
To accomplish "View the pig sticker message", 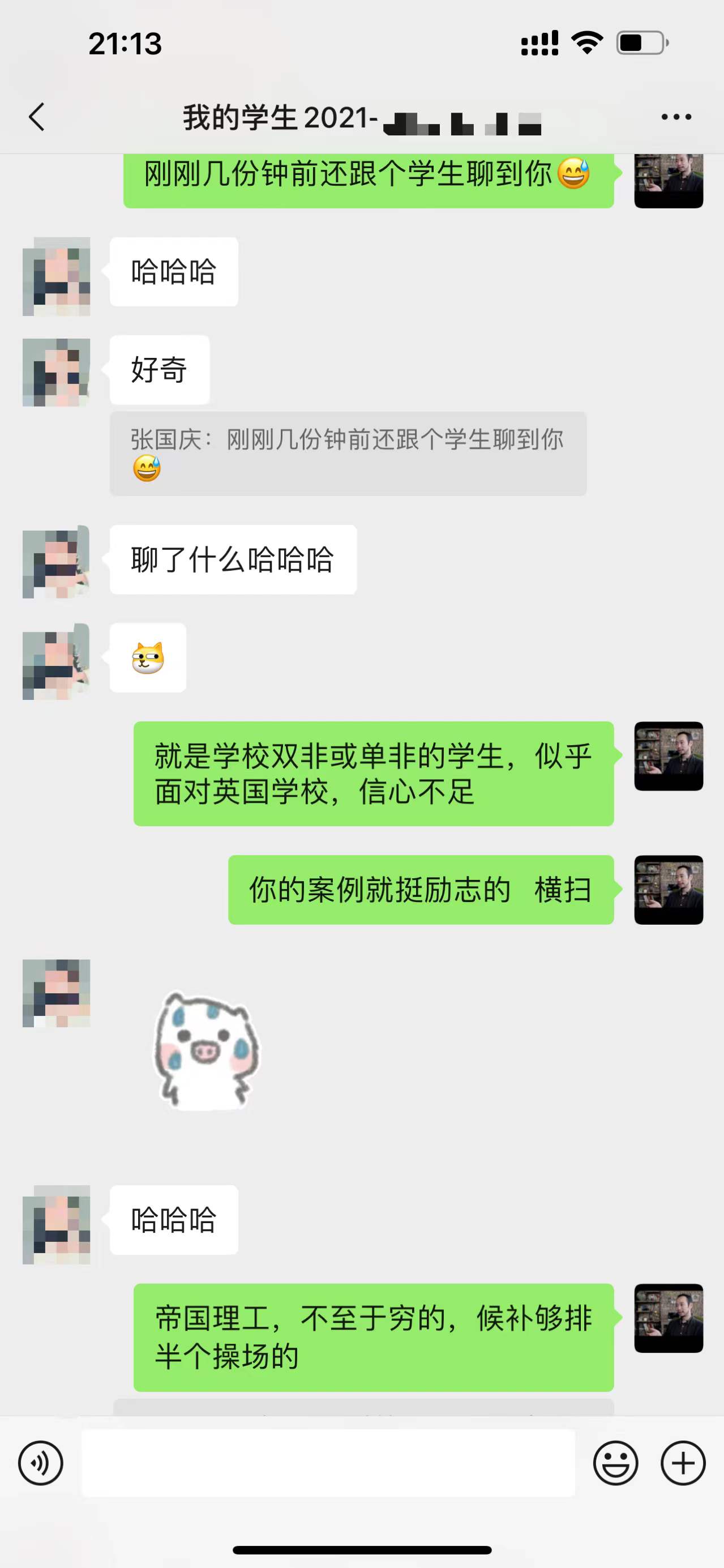I will [x=205, y=1050].
